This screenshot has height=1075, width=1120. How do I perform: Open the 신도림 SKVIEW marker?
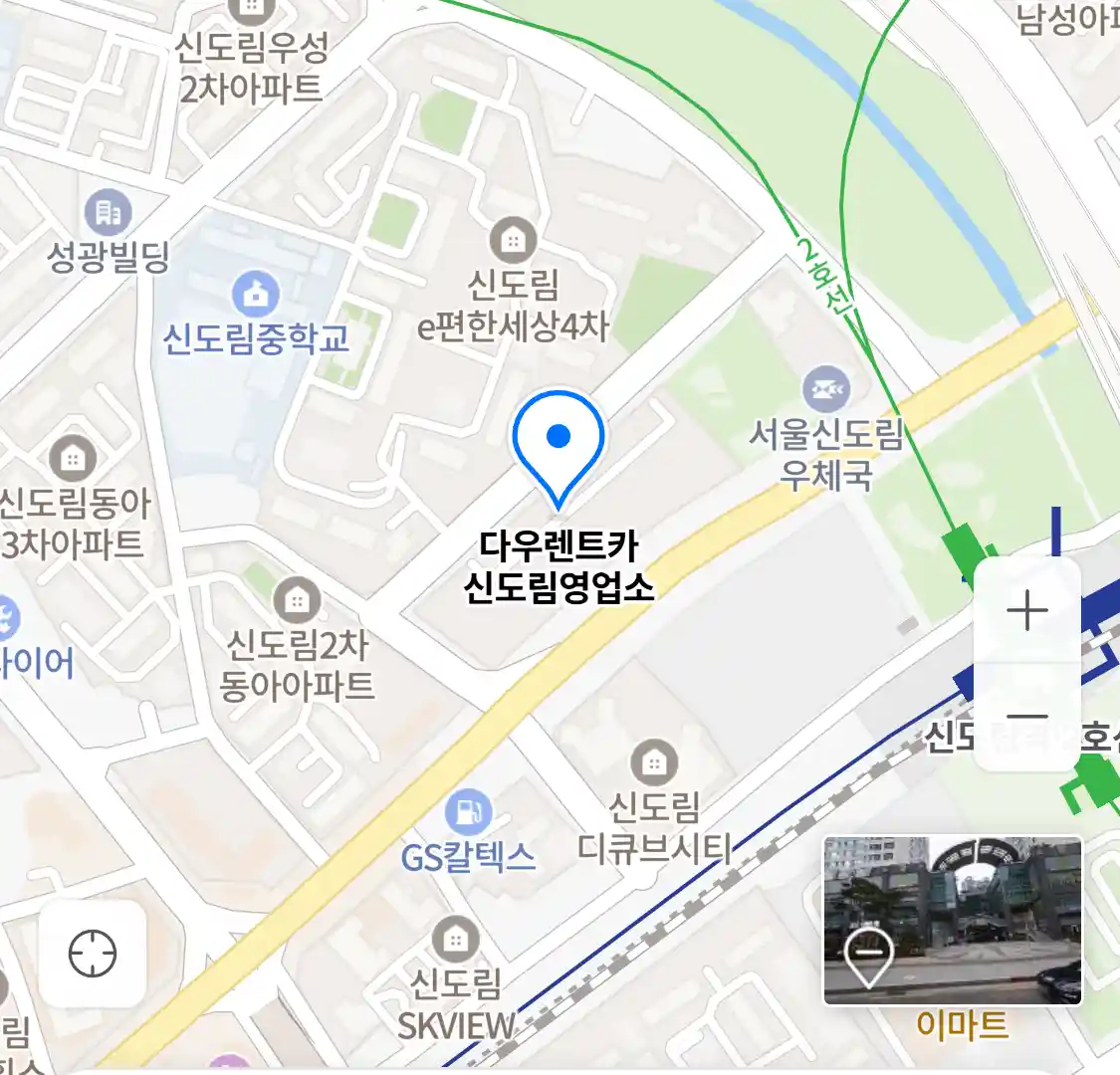[x=456, y=940]
